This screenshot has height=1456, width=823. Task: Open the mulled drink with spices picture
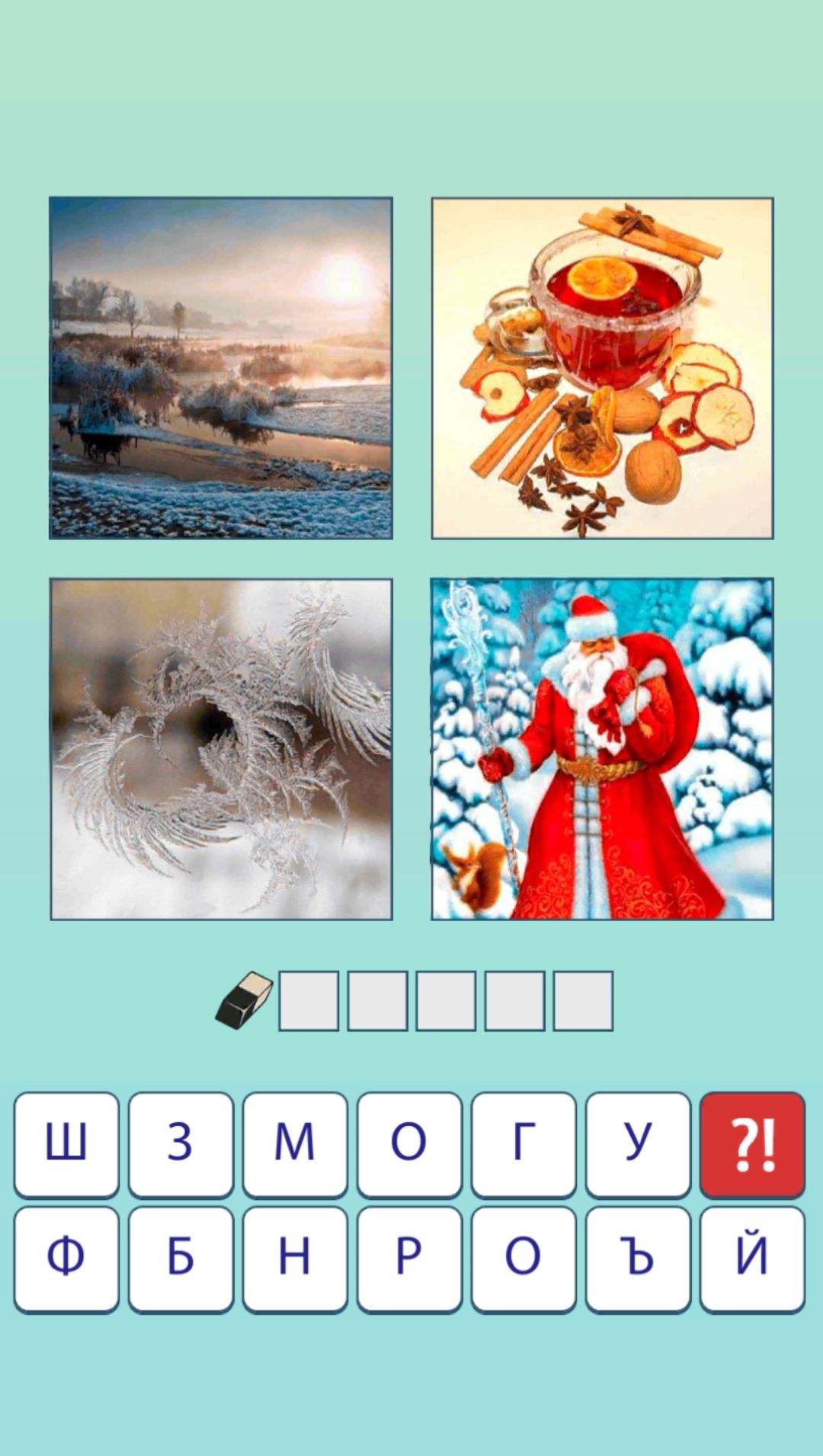(602, 368)
